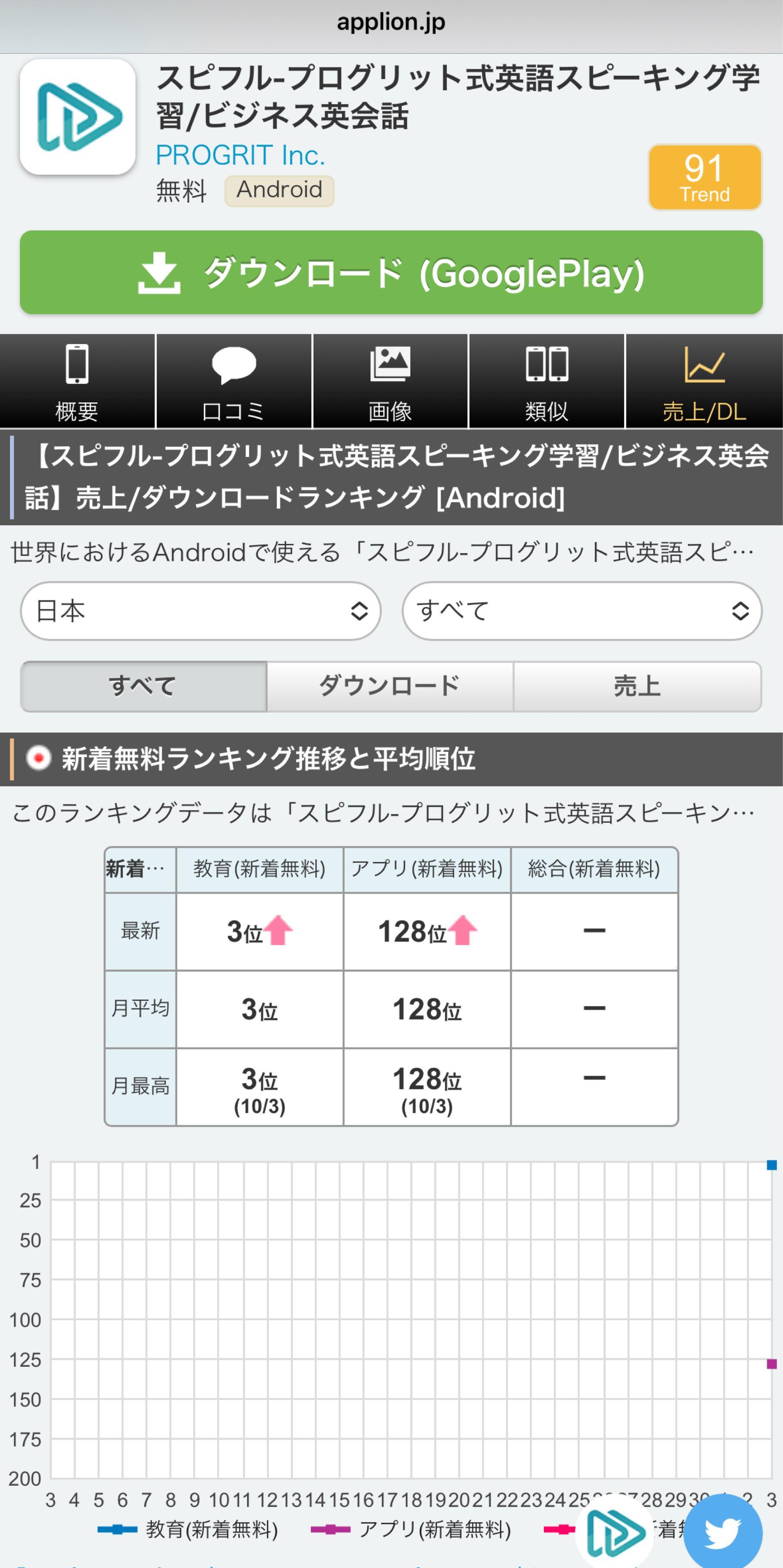Screen dimensions: 783x1568
Task: Tap the 91 Trend badge
Action: click(705, 177)
